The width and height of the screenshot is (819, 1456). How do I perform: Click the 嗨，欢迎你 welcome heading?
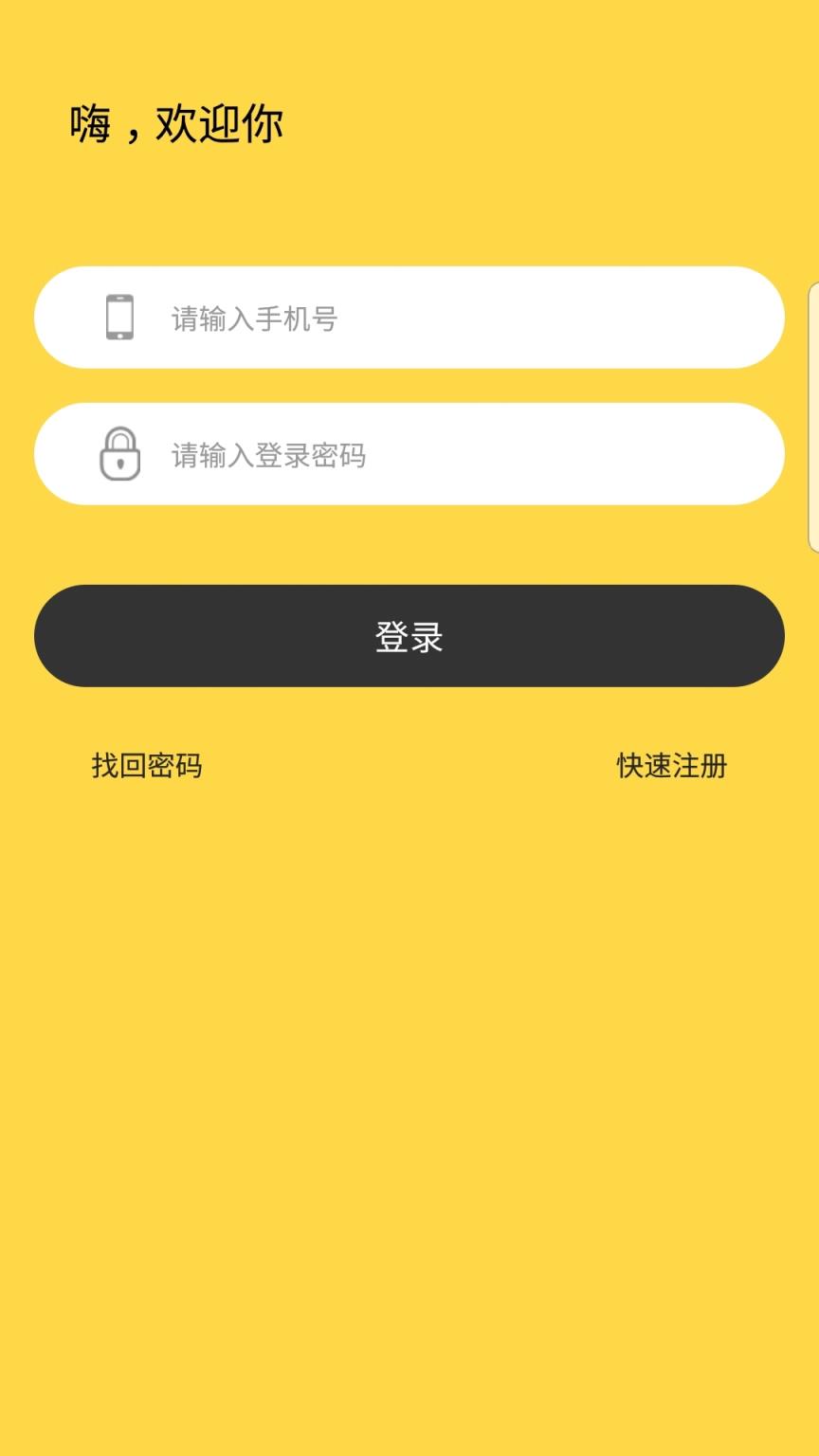[x=175, y=122]
